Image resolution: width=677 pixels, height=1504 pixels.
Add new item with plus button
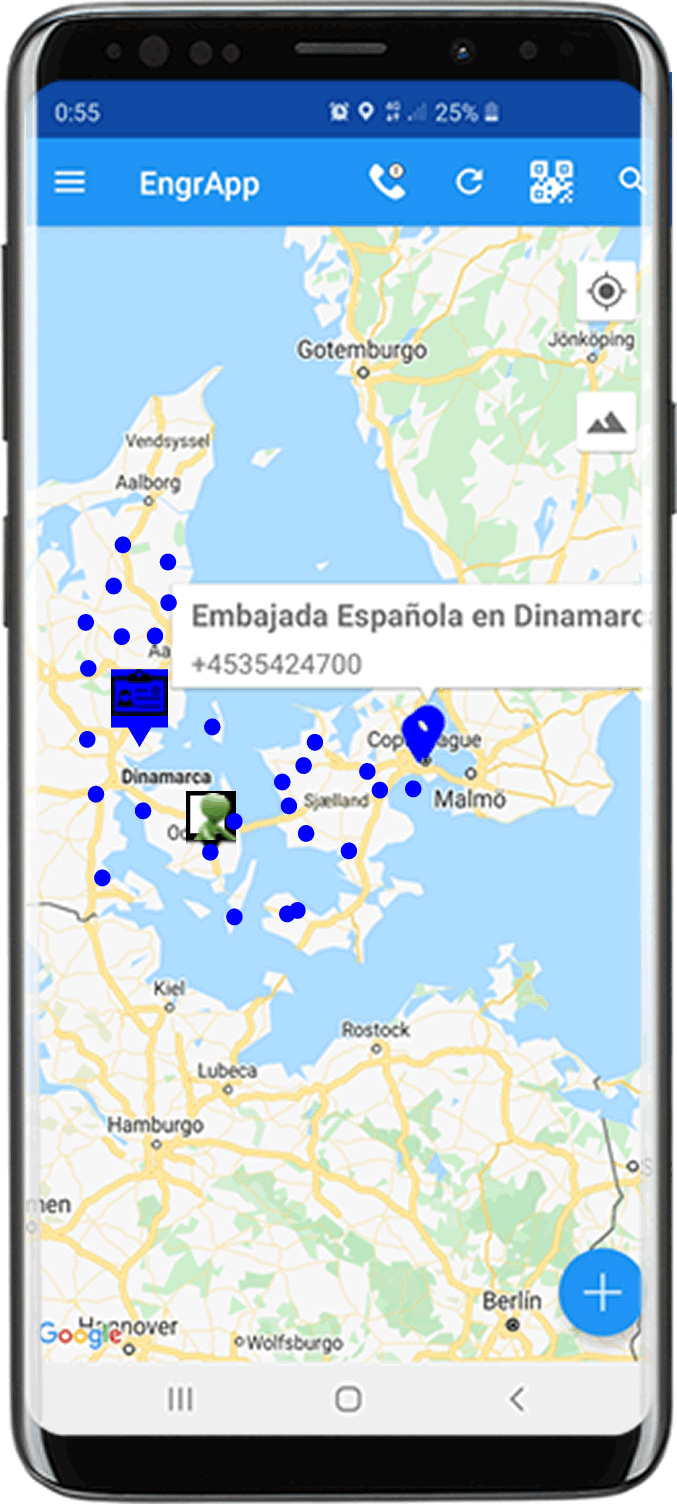click(x=601, y=1292)
